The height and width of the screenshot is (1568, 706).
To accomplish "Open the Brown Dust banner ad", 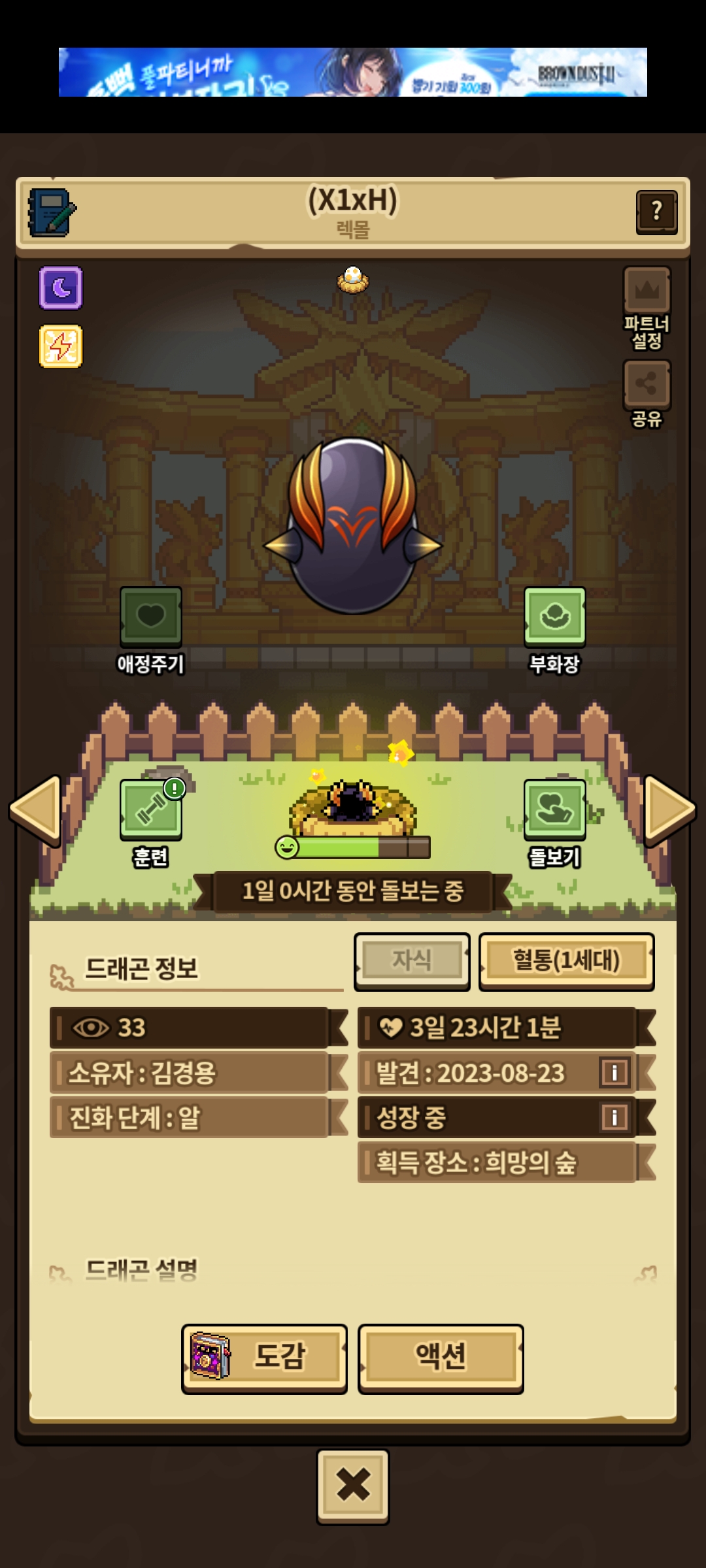I will pos(353,72).
